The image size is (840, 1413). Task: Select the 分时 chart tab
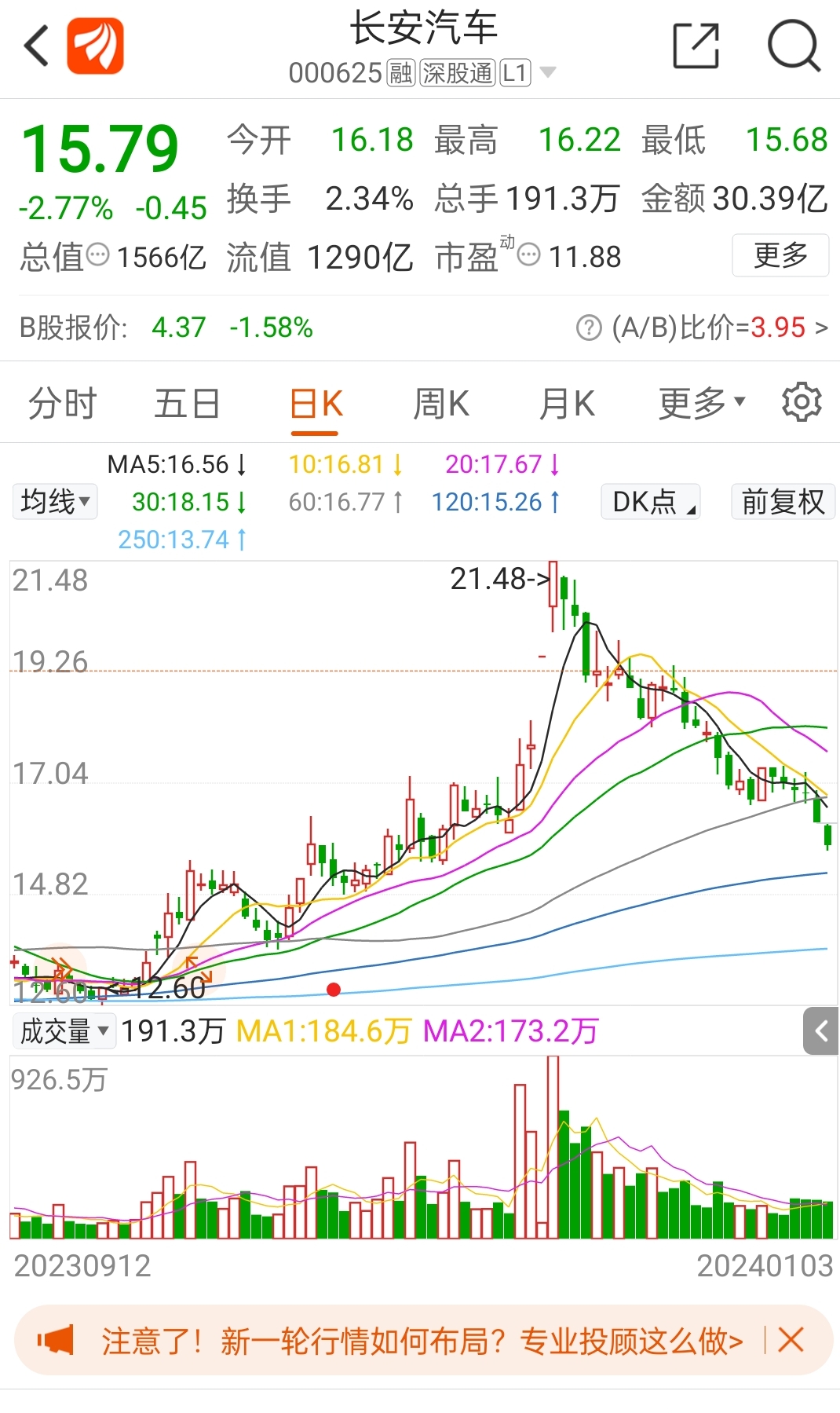click(61, 402)
